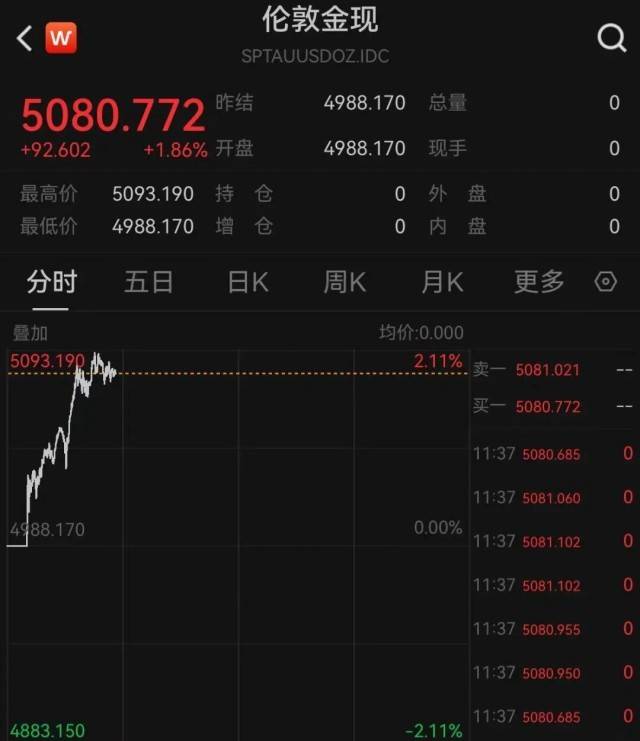This screenshot has height=741, width=640.
Task: Show the 月K candlestick chart
Action: coord(442,282)
